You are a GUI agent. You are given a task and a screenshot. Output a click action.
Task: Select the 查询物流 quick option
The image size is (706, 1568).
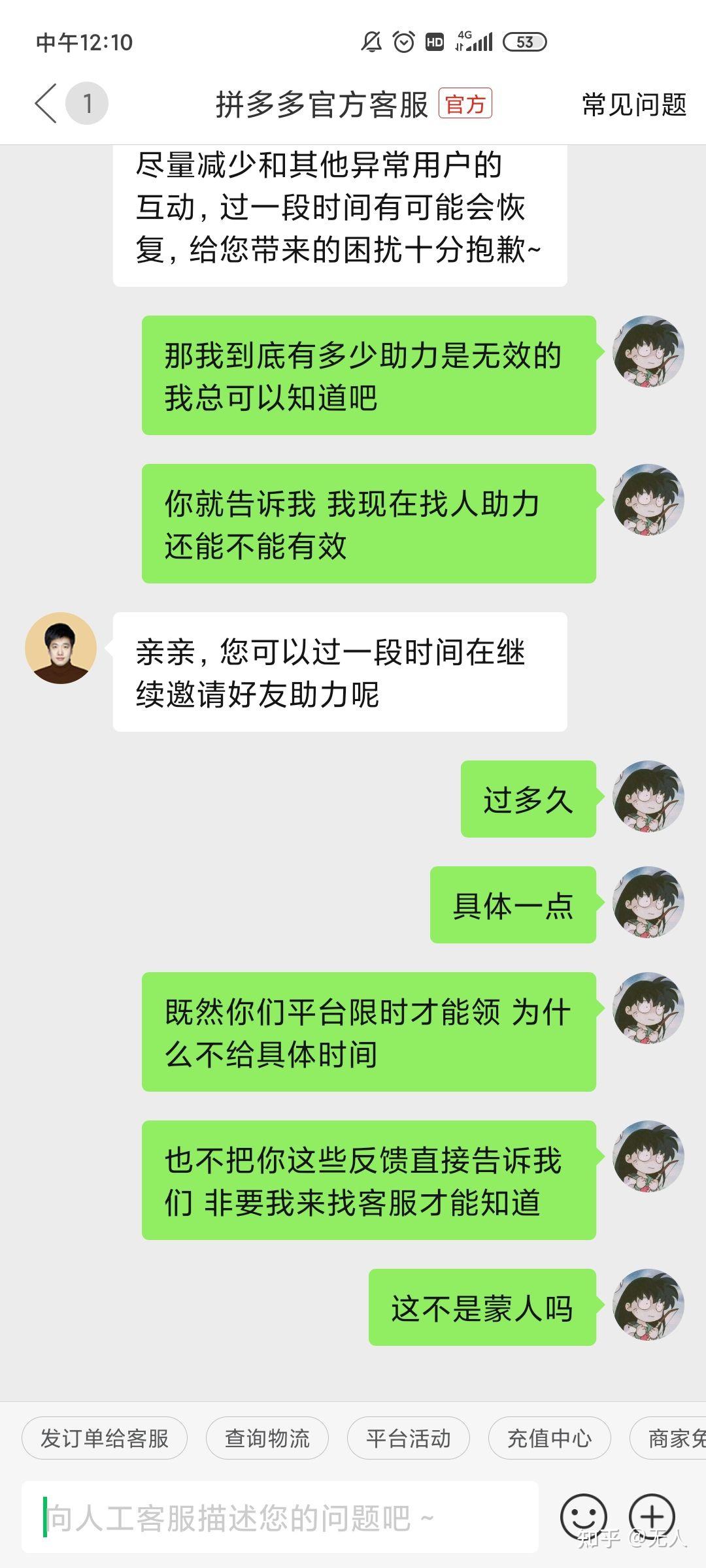[x=267, y=1438]
